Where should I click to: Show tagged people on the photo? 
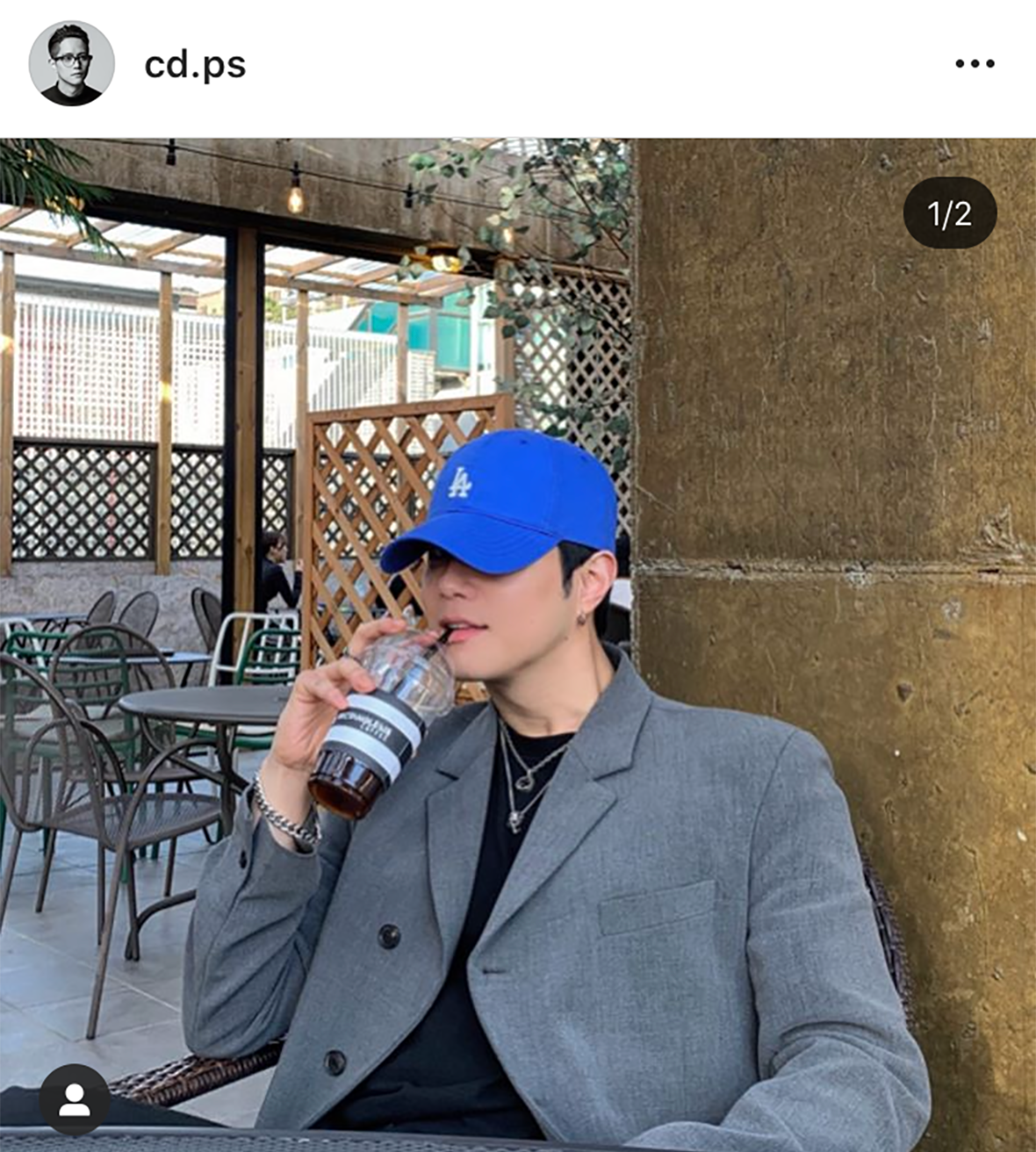75,1099
